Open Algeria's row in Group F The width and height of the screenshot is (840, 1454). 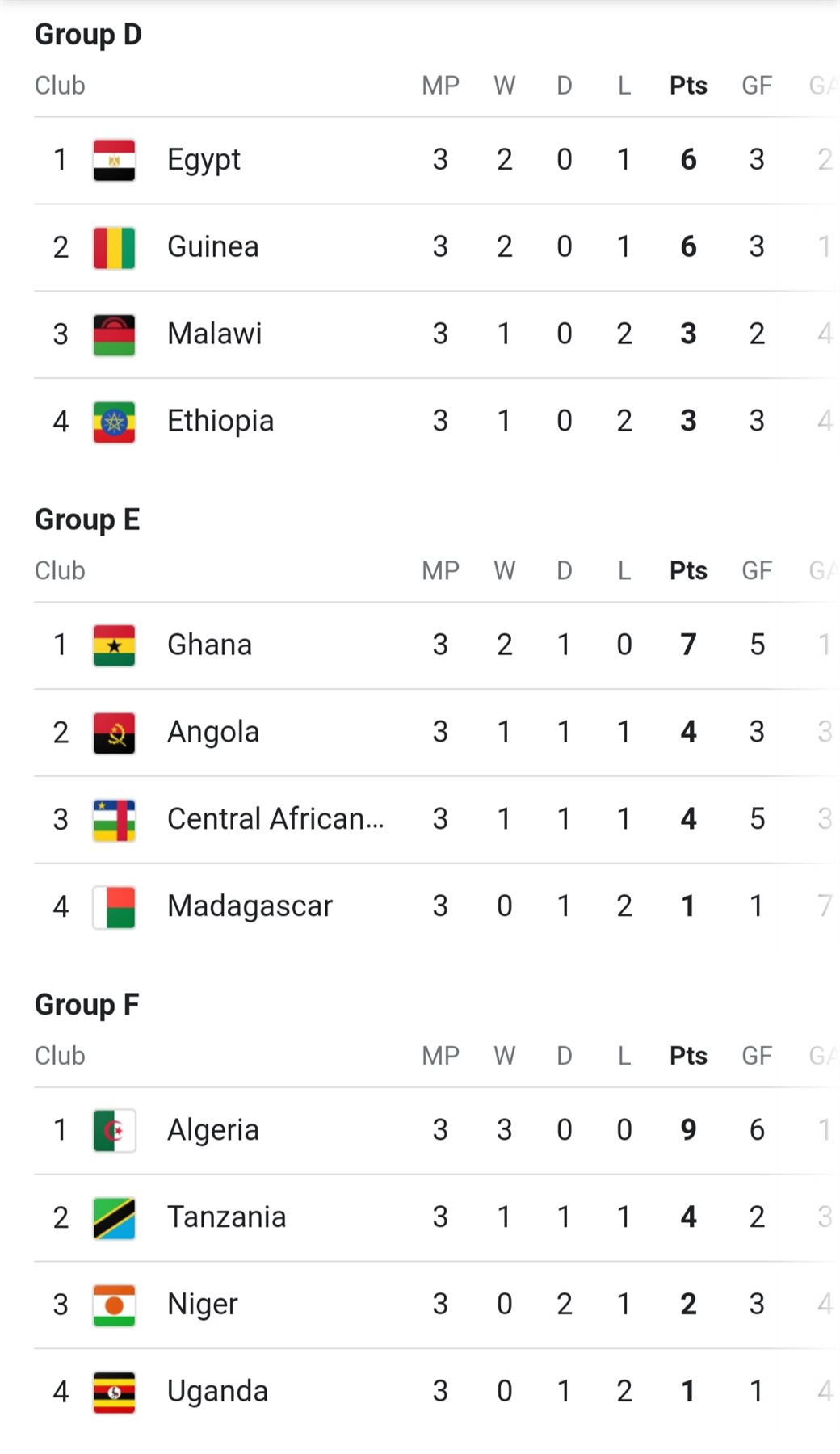pyautogui.click(x=212, y=1130)
